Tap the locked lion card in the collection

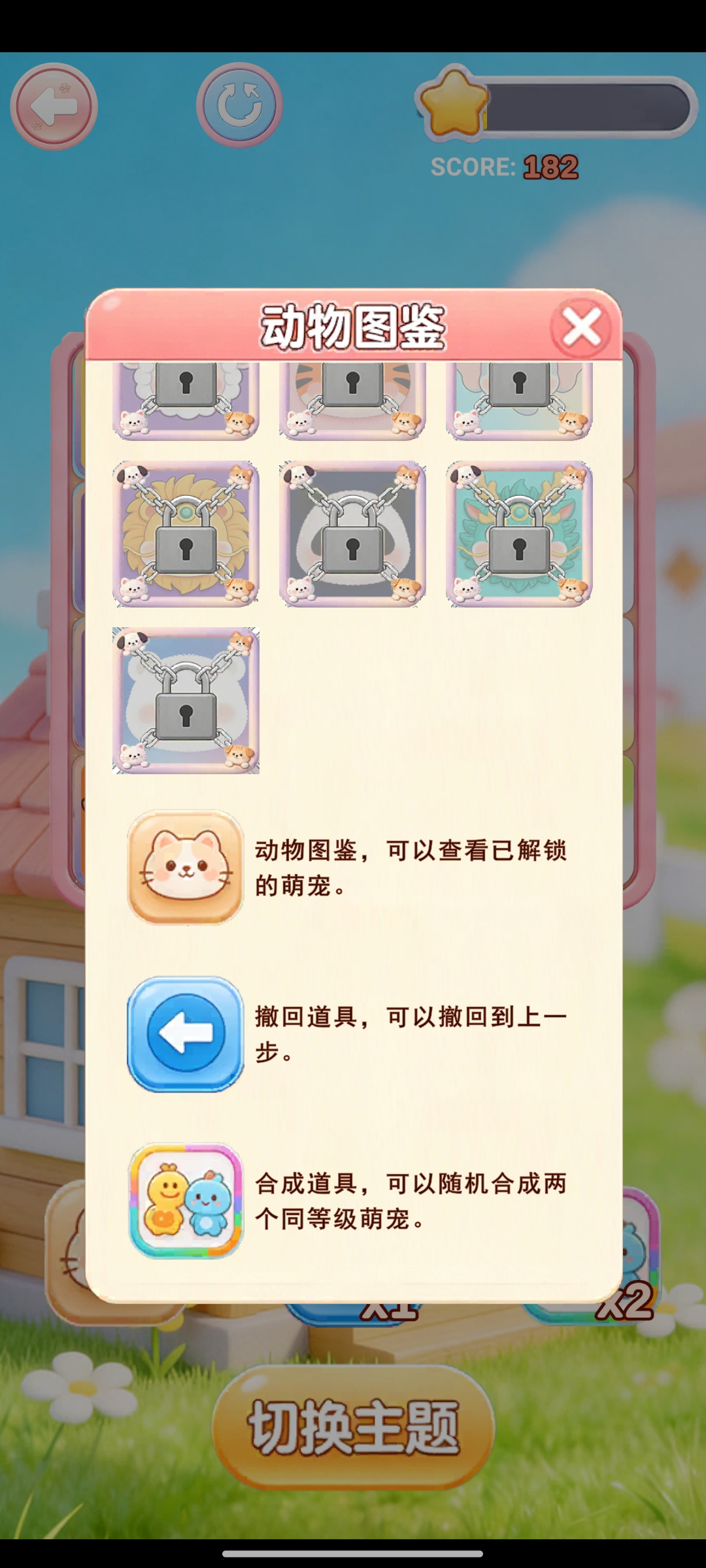185,536
